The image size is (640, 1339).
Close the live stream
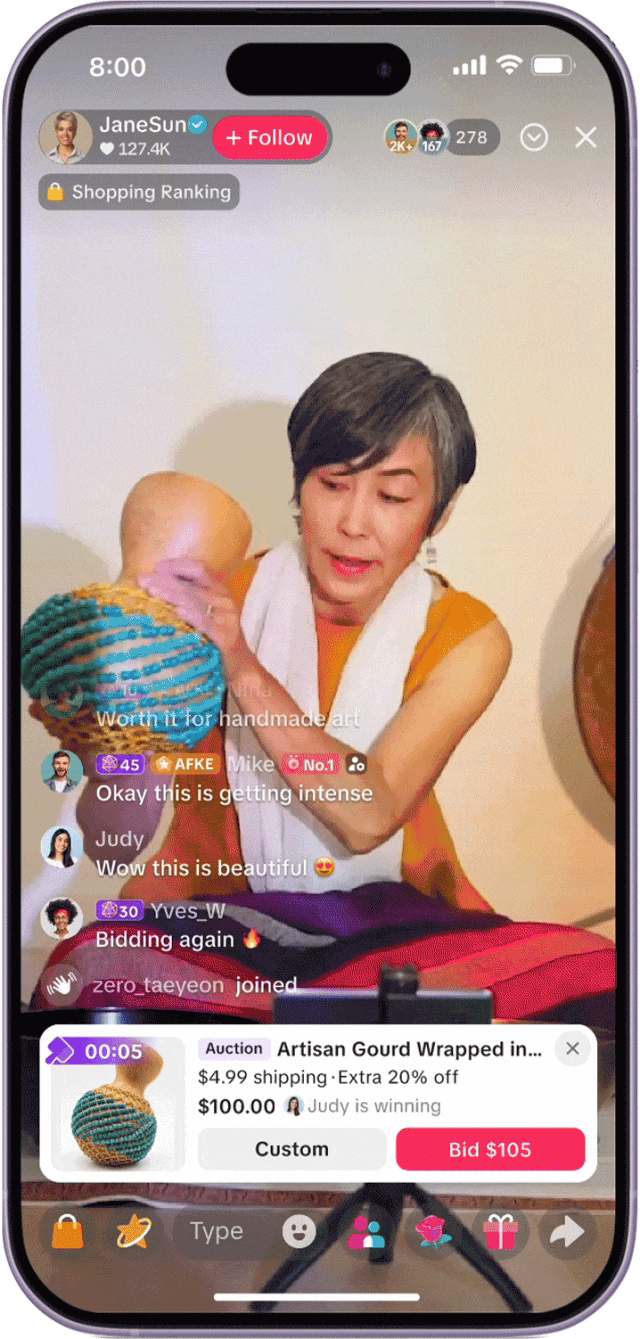(586, 137)
